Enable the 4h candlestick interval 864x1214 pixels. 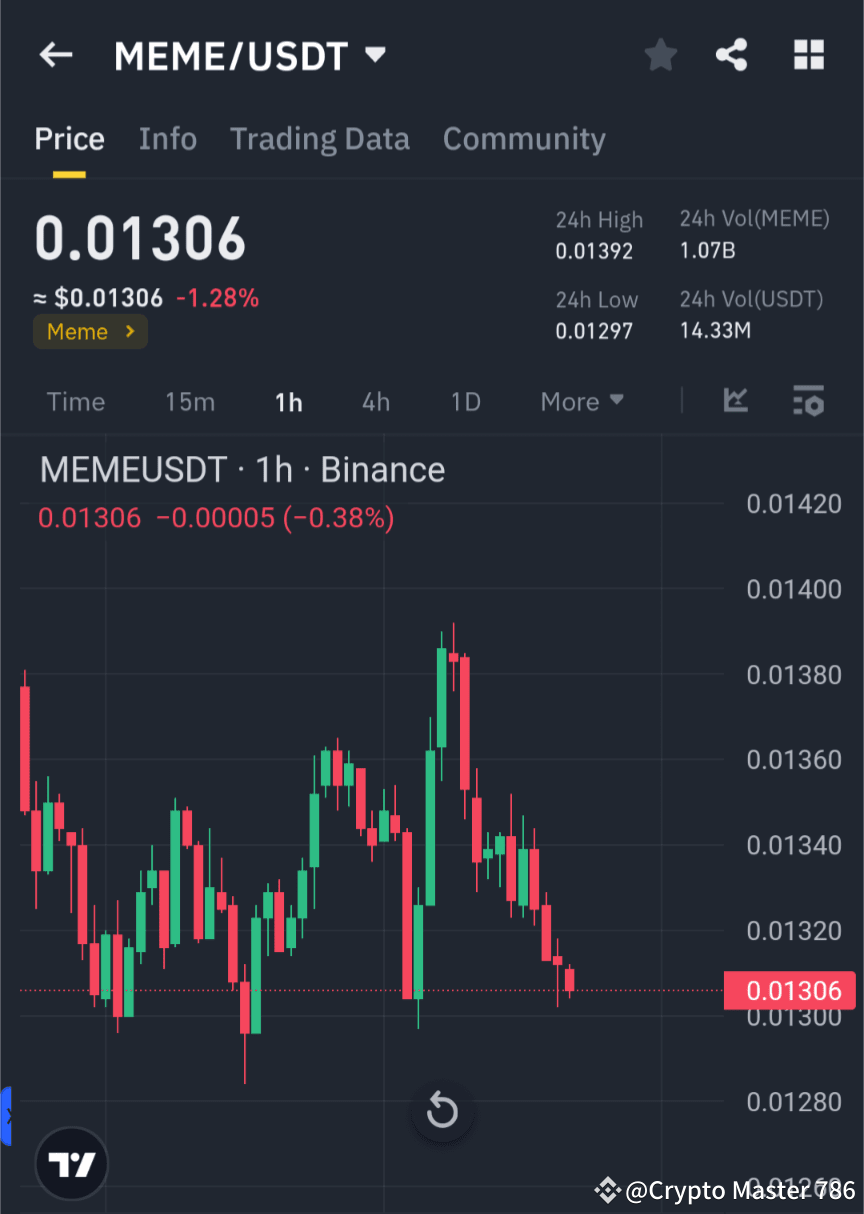(x=375, y=401)
